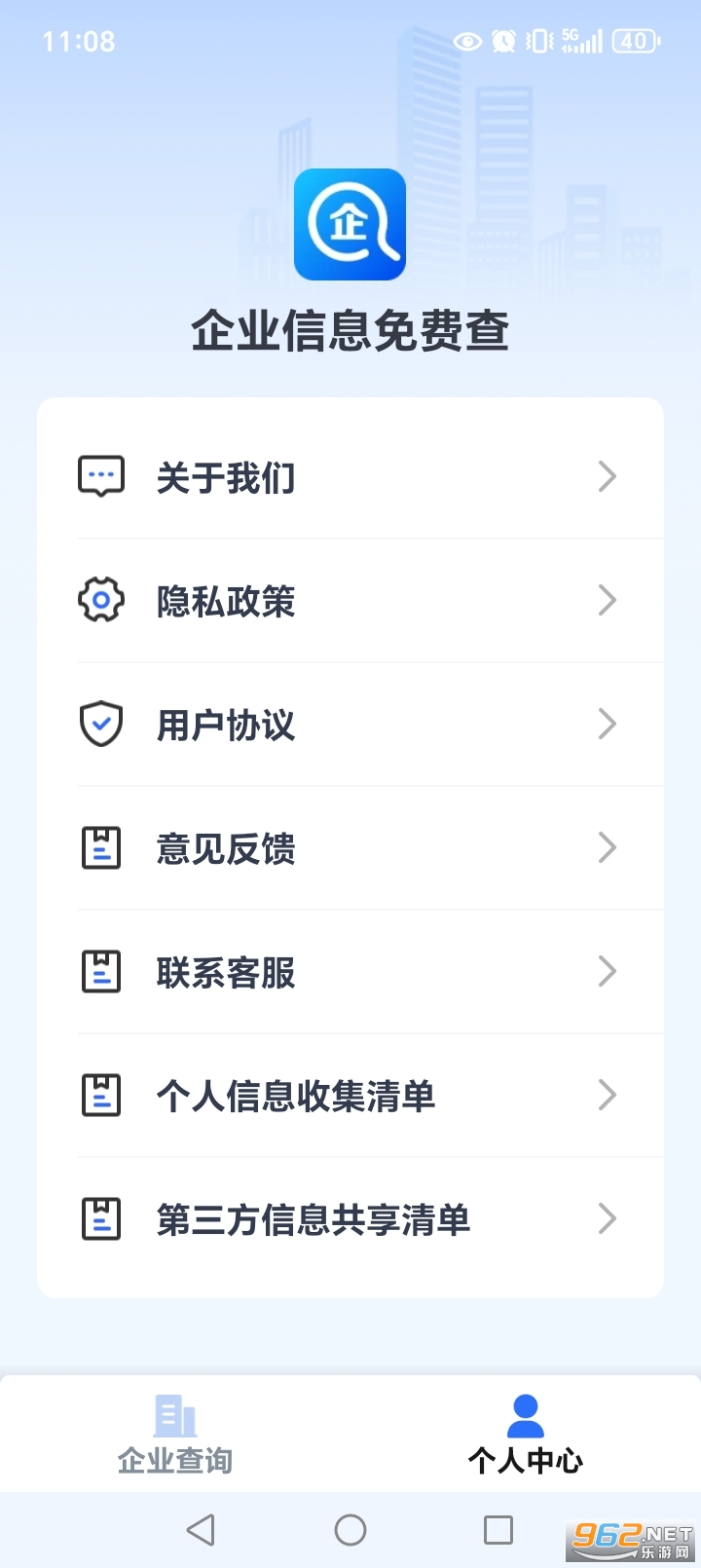
Task: Tap the notebook icon beside 联系客服
Action: coord(100,971)
